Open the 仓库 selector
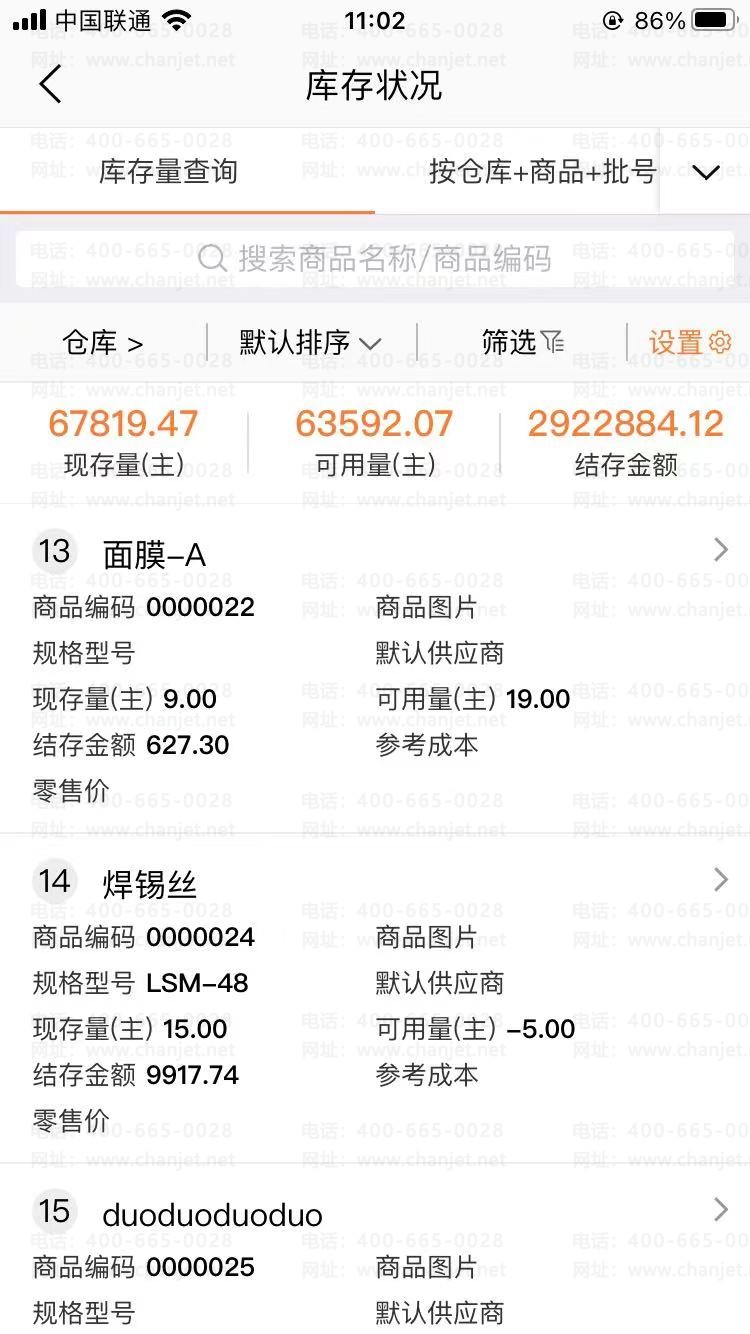Screen dimensions: 750x1334 102,343
